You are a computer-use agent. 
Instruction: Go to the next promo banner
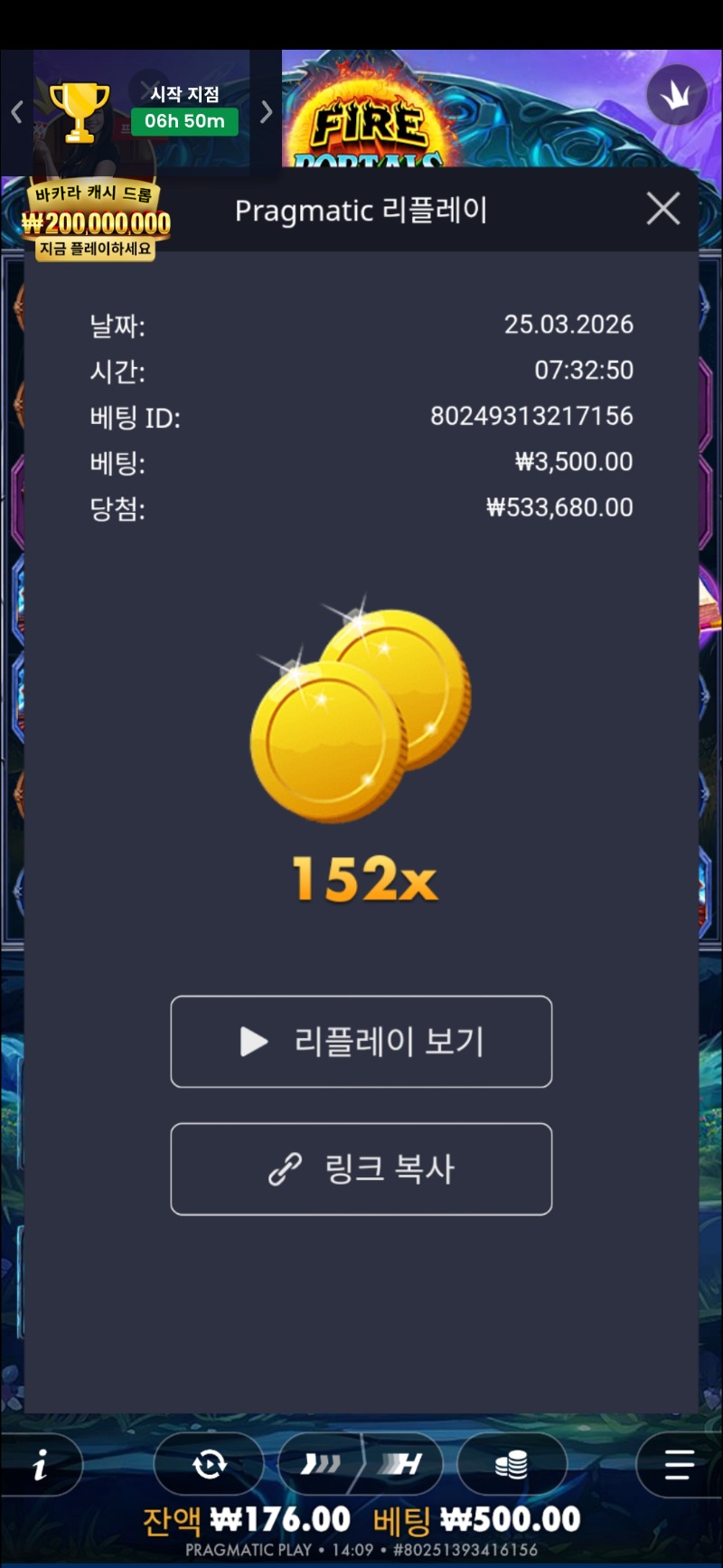tap(266, 112)
